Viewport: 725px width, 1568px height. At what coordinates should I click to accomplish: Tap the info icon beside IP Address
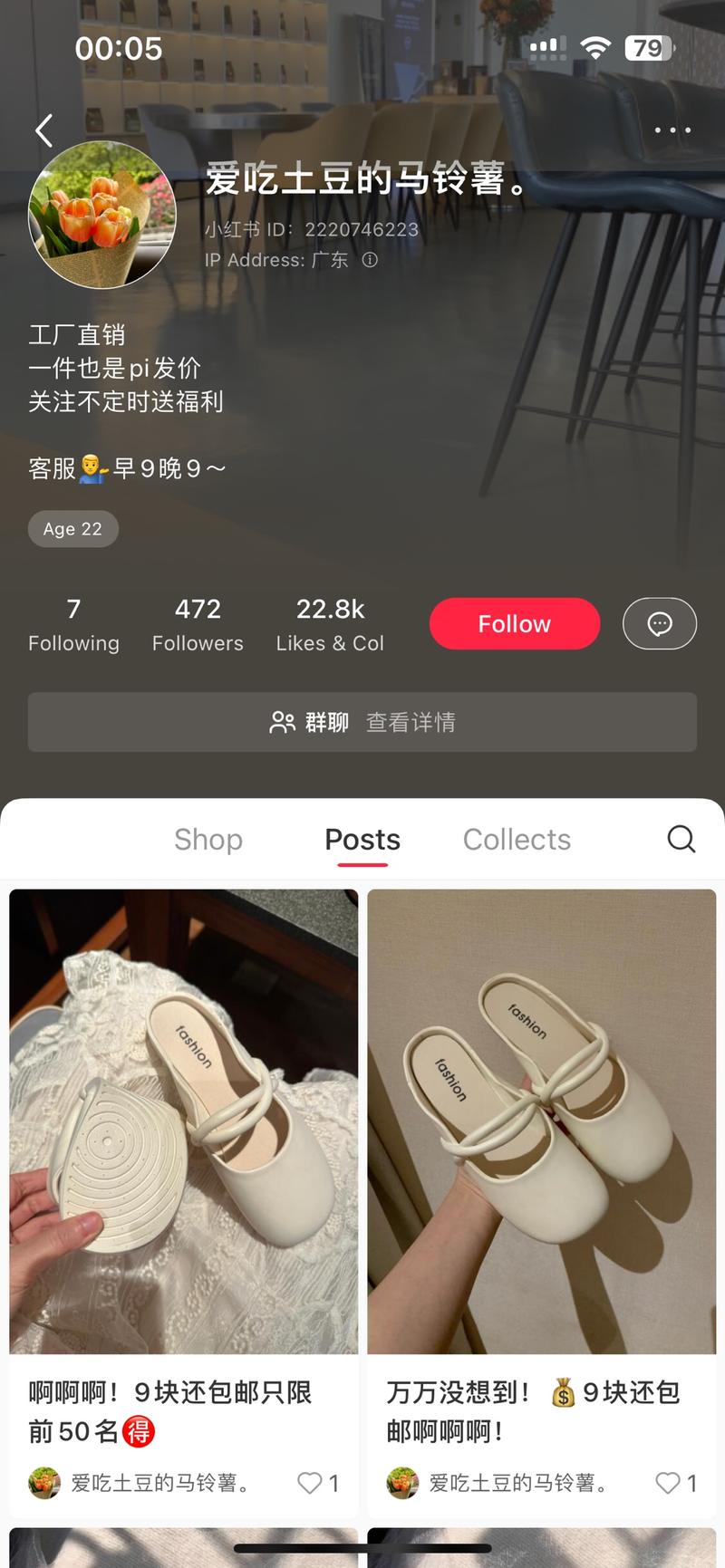coord(369,261)
